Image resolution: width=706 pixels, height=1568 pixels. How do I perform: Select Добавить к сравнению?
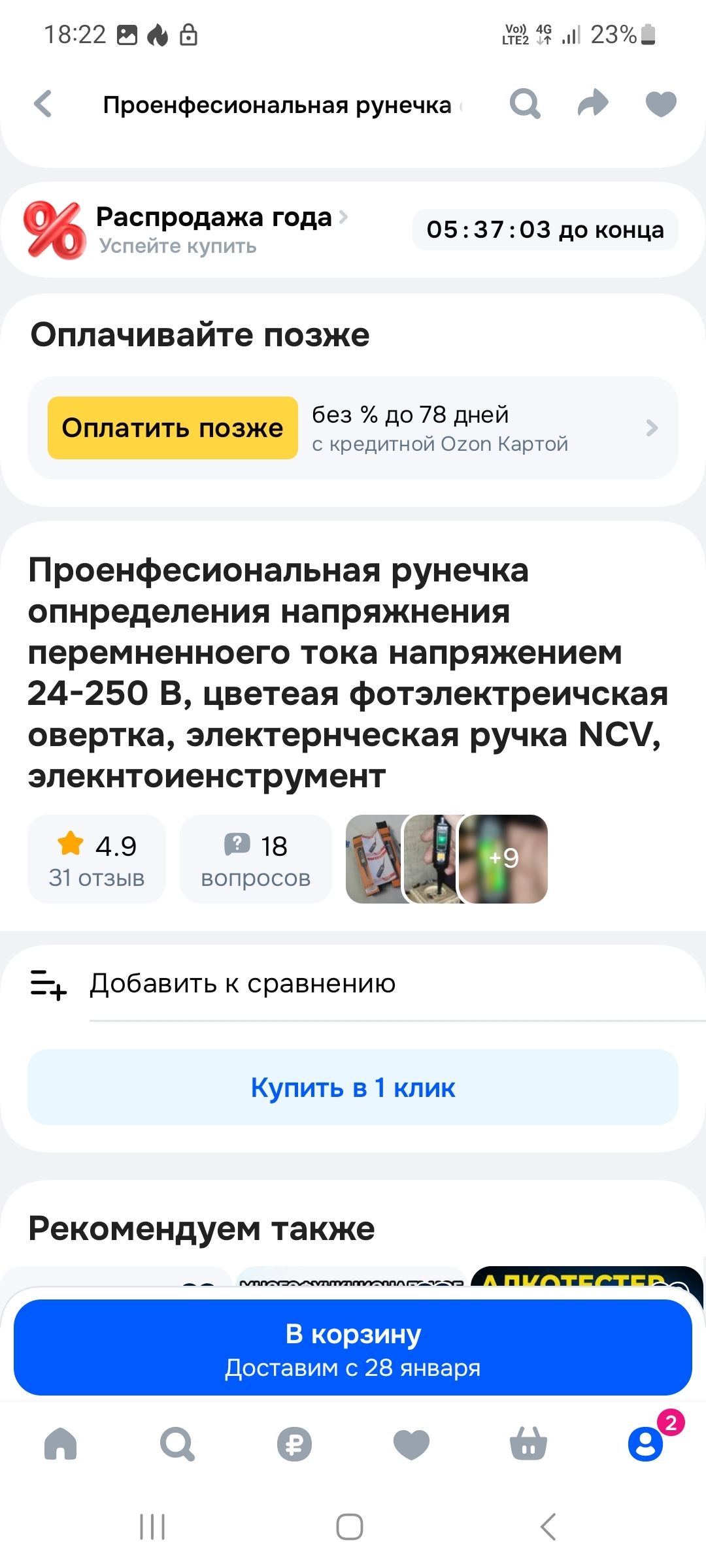[x=243, y=984]
